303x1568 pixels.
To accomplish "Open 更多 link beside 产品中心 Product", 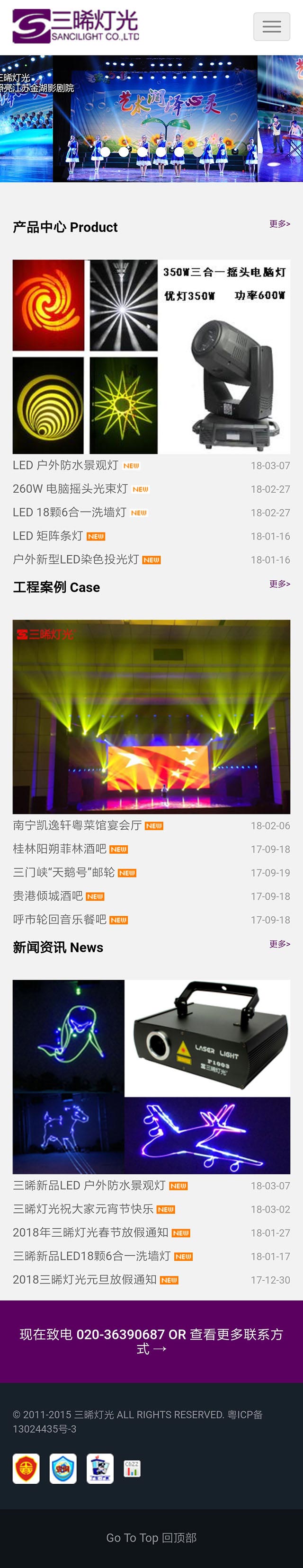I will 279,224.
